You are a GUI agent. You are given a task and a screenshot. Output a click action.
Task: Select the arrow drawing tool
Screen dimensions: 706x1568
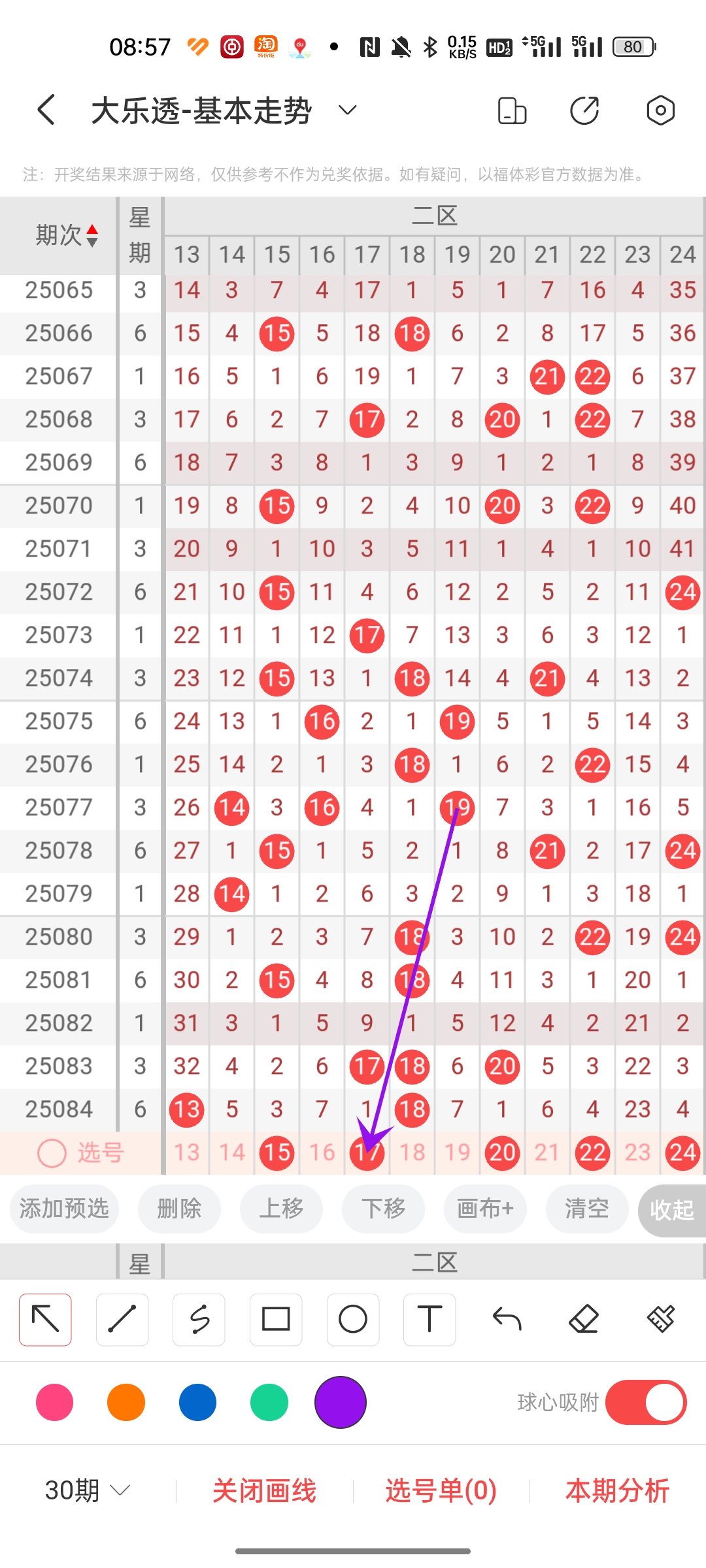(44, 1319)
